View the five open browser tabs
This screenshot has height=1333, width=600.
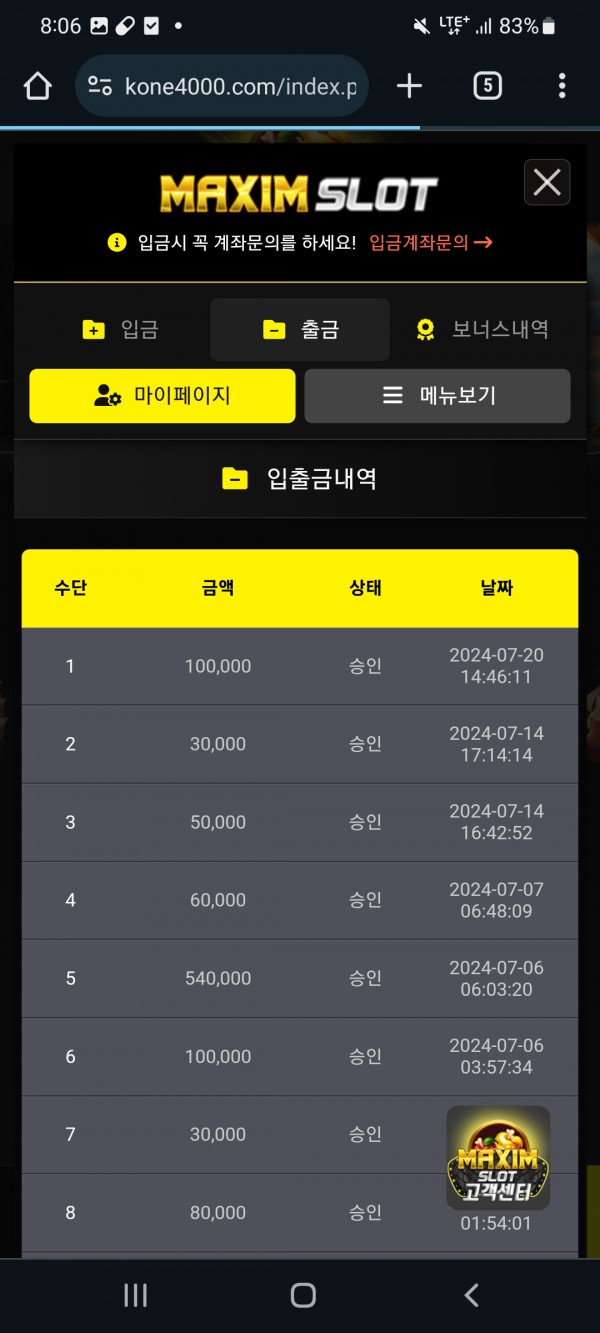click(487, 86)
